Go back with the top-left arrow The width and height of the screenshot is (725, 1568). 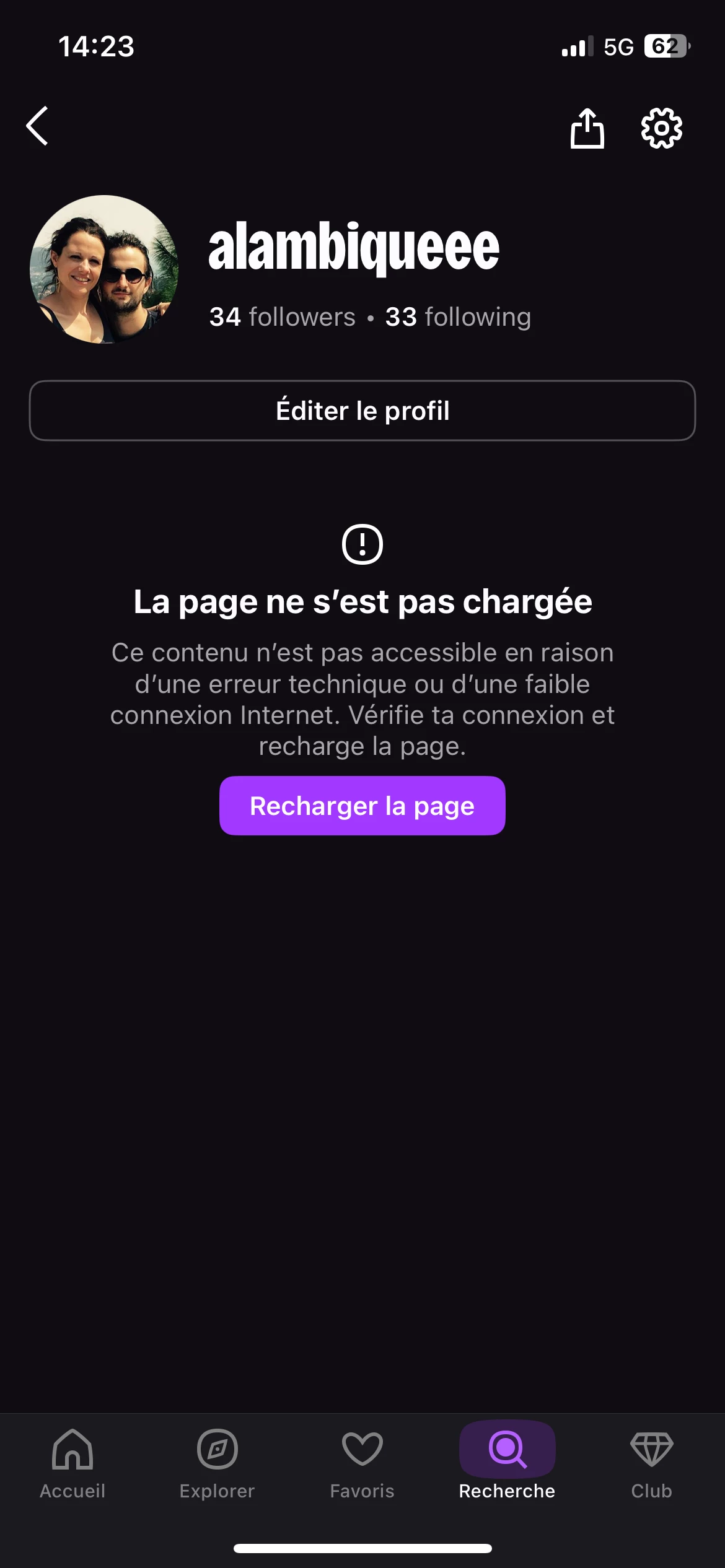pos(38,126)
